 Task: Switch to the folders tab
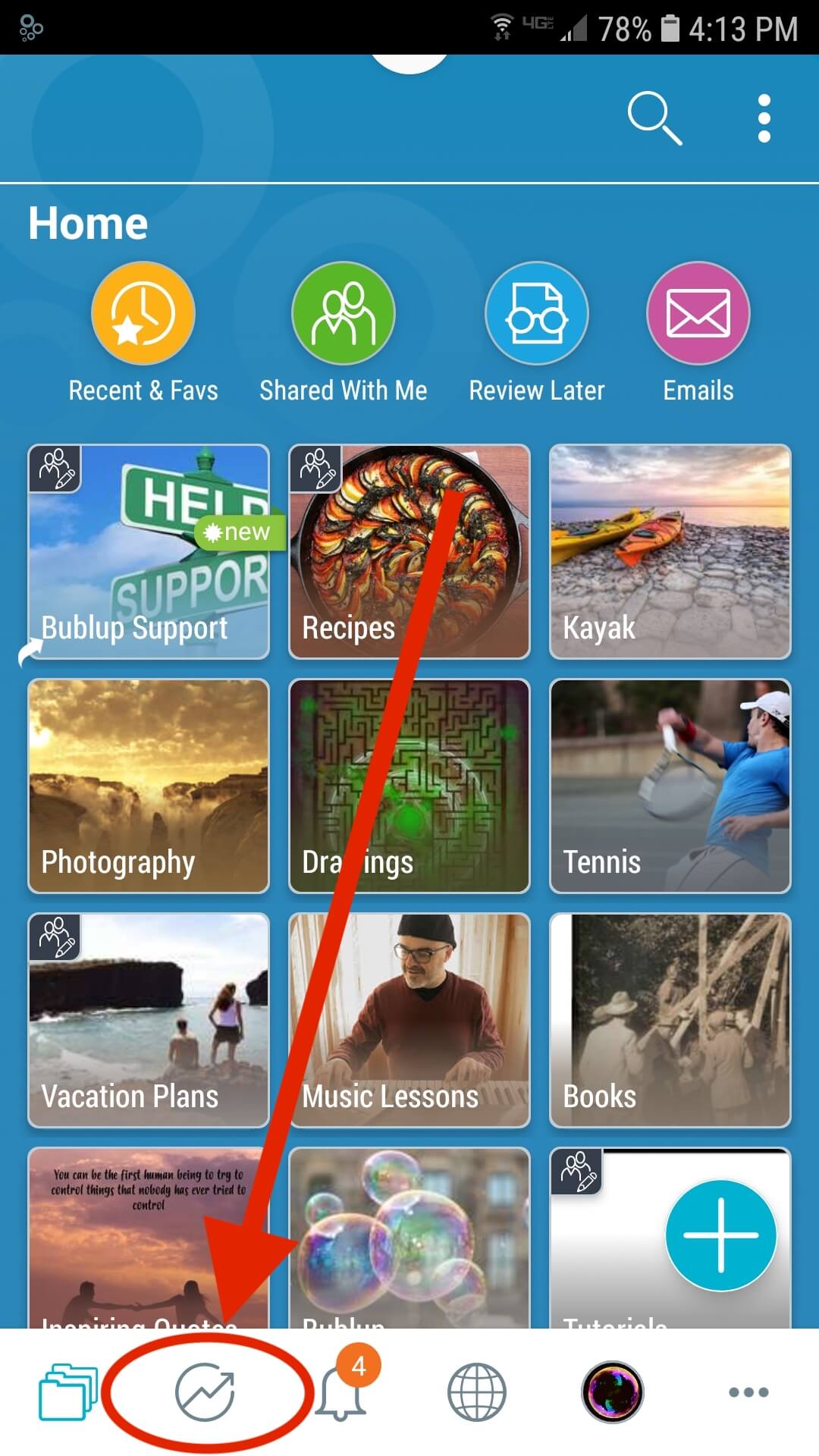(67, 1392)
